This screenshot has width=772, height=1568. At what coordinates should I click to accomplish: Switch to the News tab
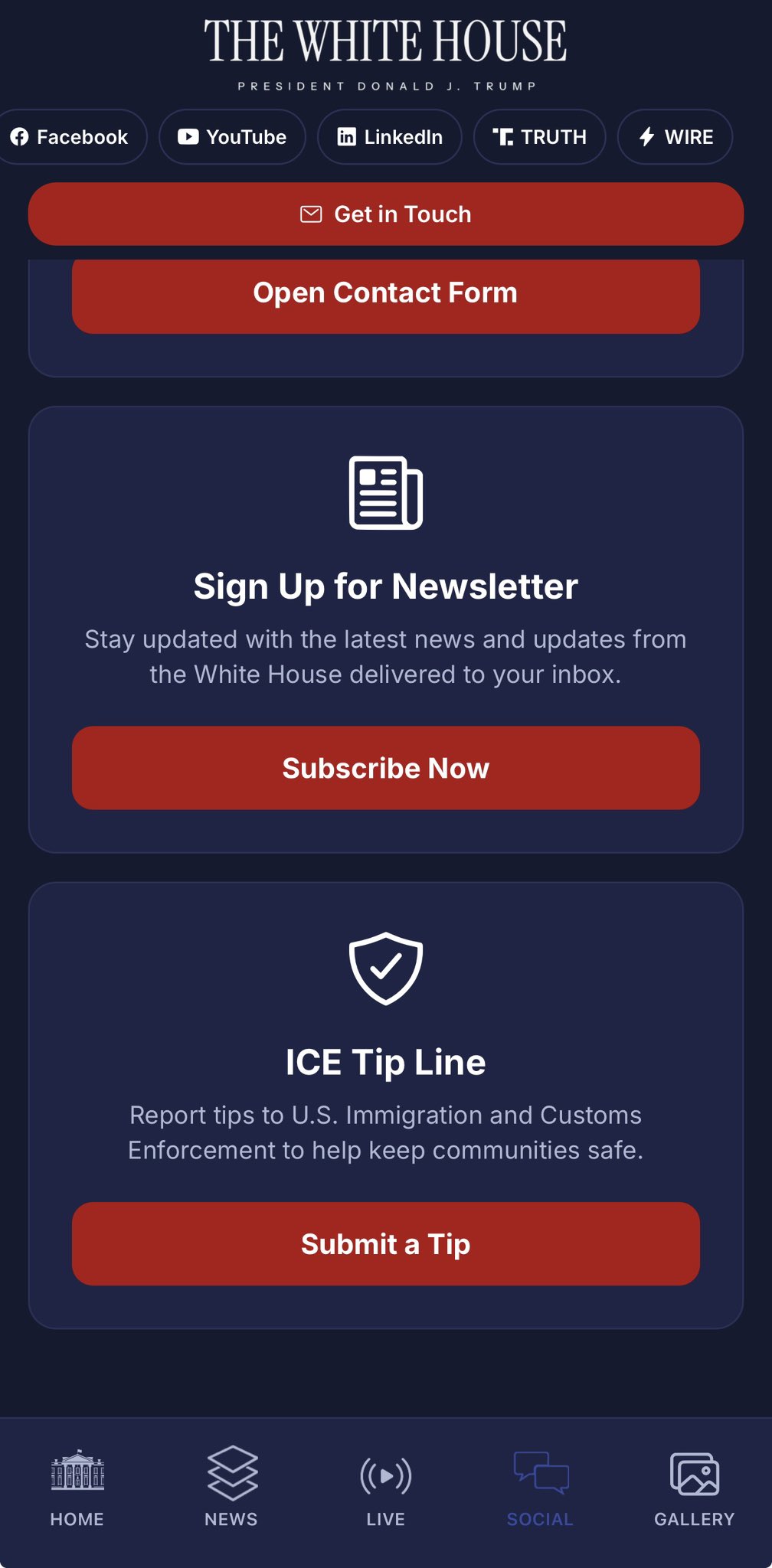tap(231, 1488)
